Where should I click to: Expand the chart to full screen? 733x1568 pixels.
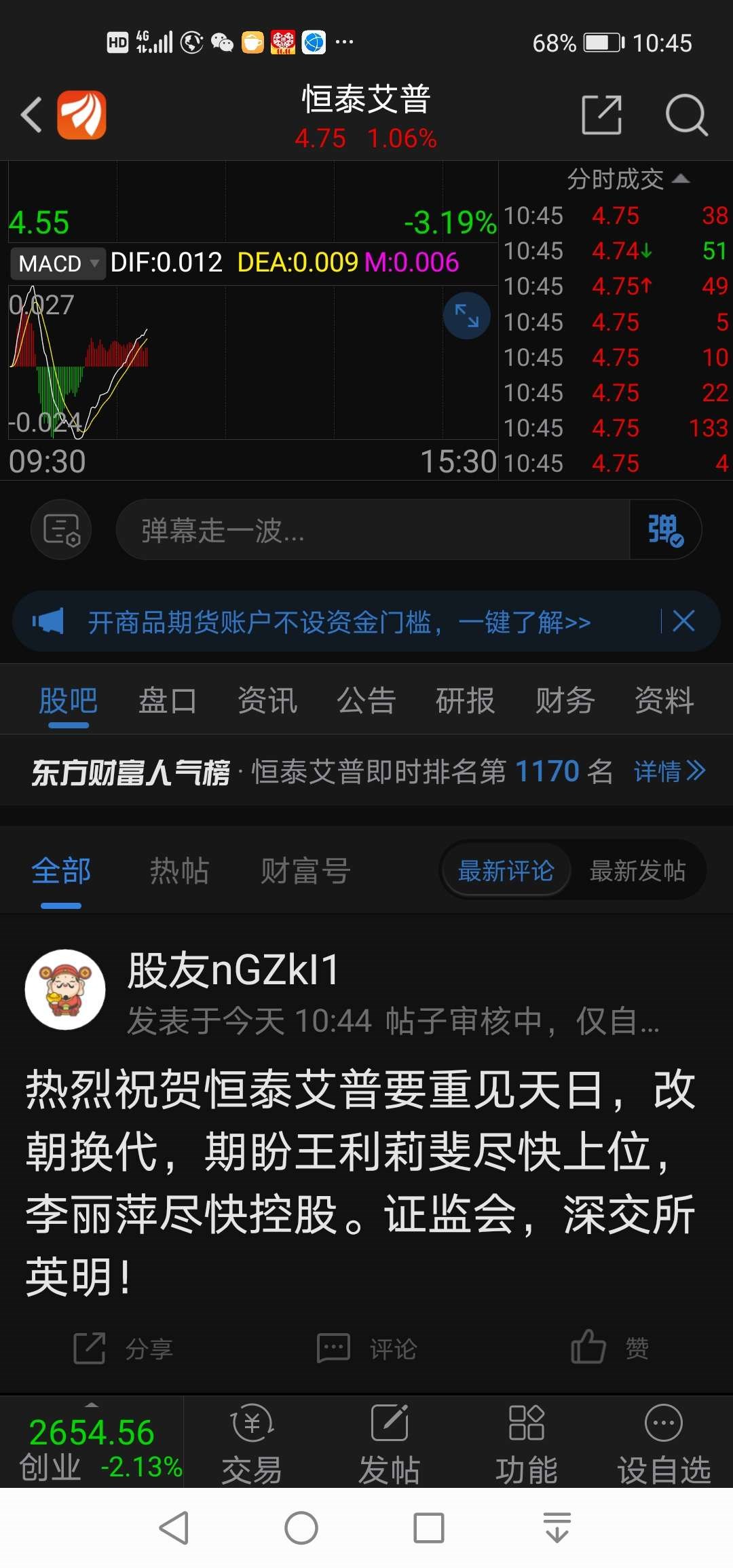467,316
